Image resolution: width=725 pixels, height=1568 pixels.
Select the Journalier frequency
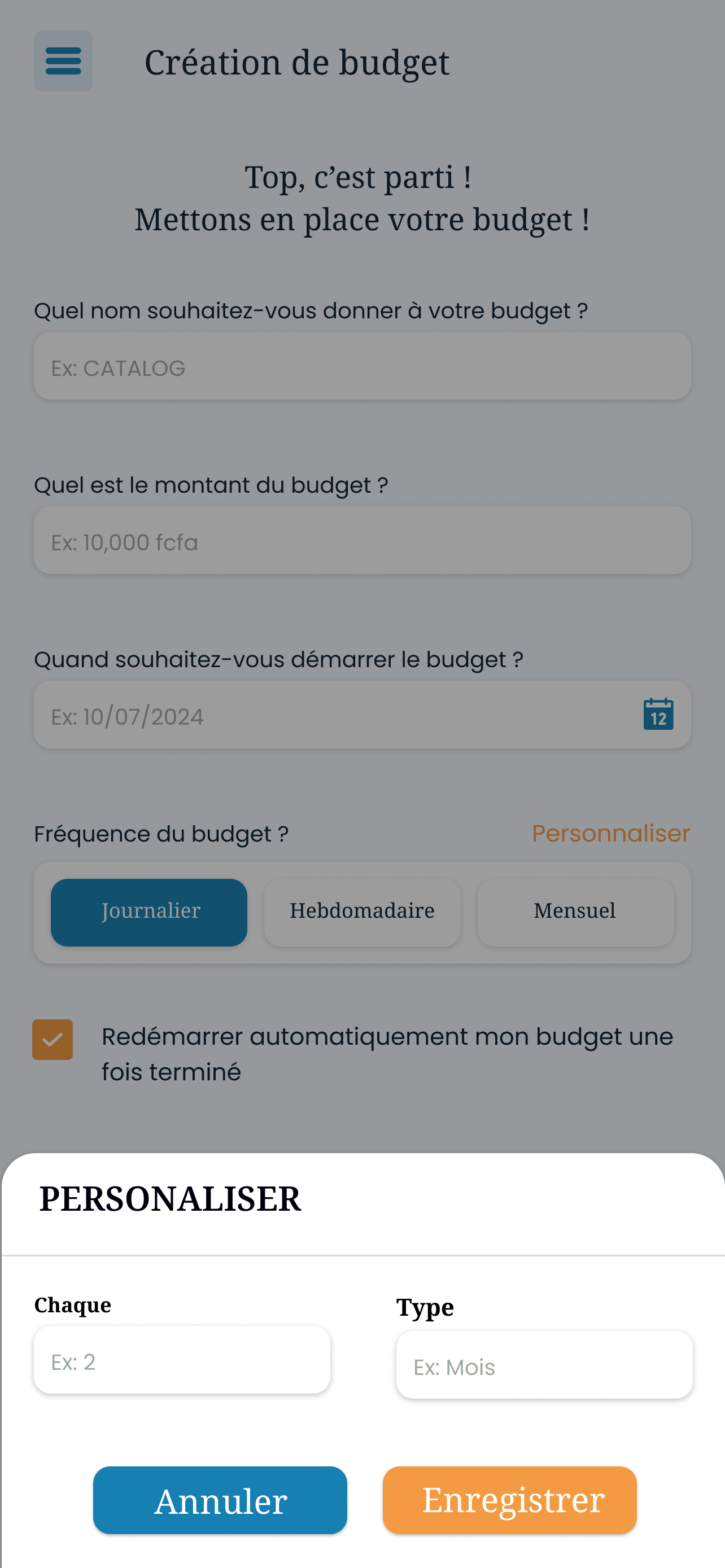149,913
